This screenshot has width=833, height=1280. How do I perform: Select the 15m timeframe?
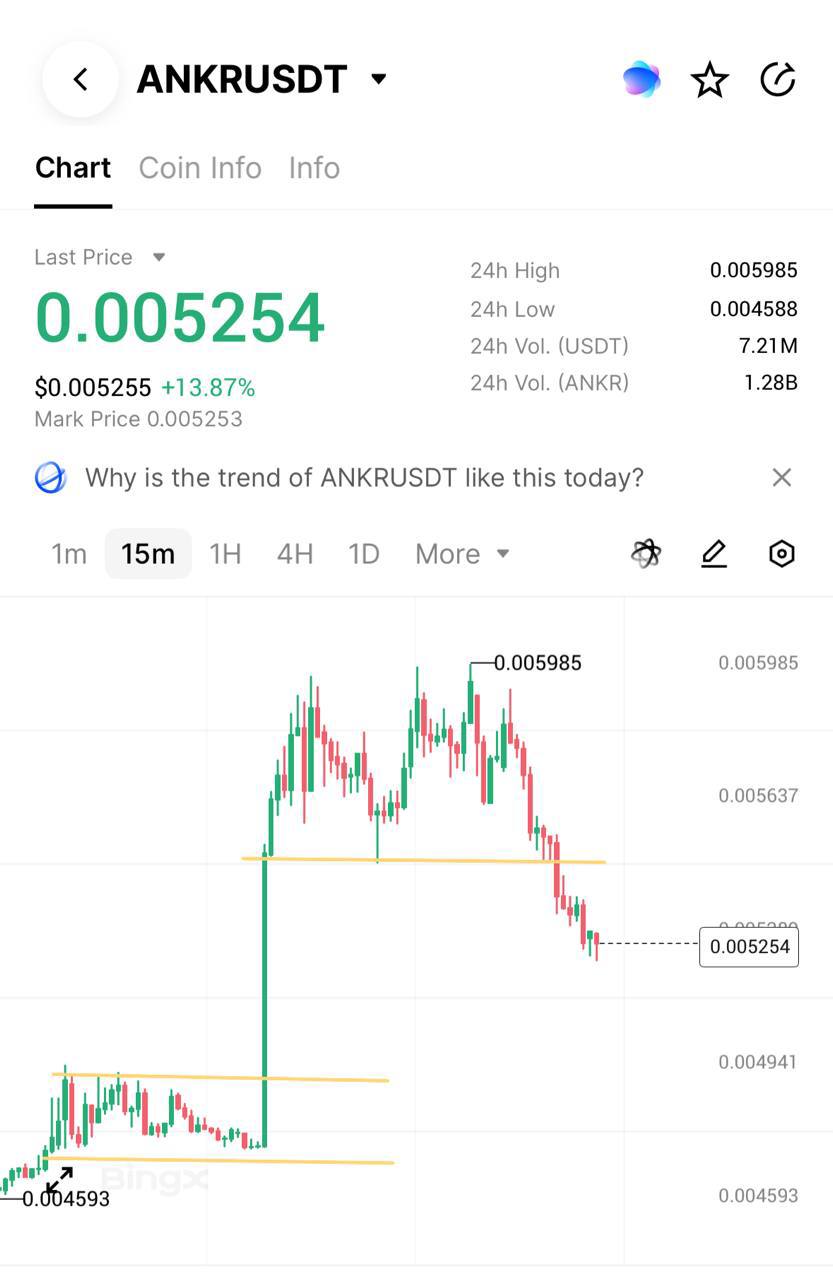(148, 554)
